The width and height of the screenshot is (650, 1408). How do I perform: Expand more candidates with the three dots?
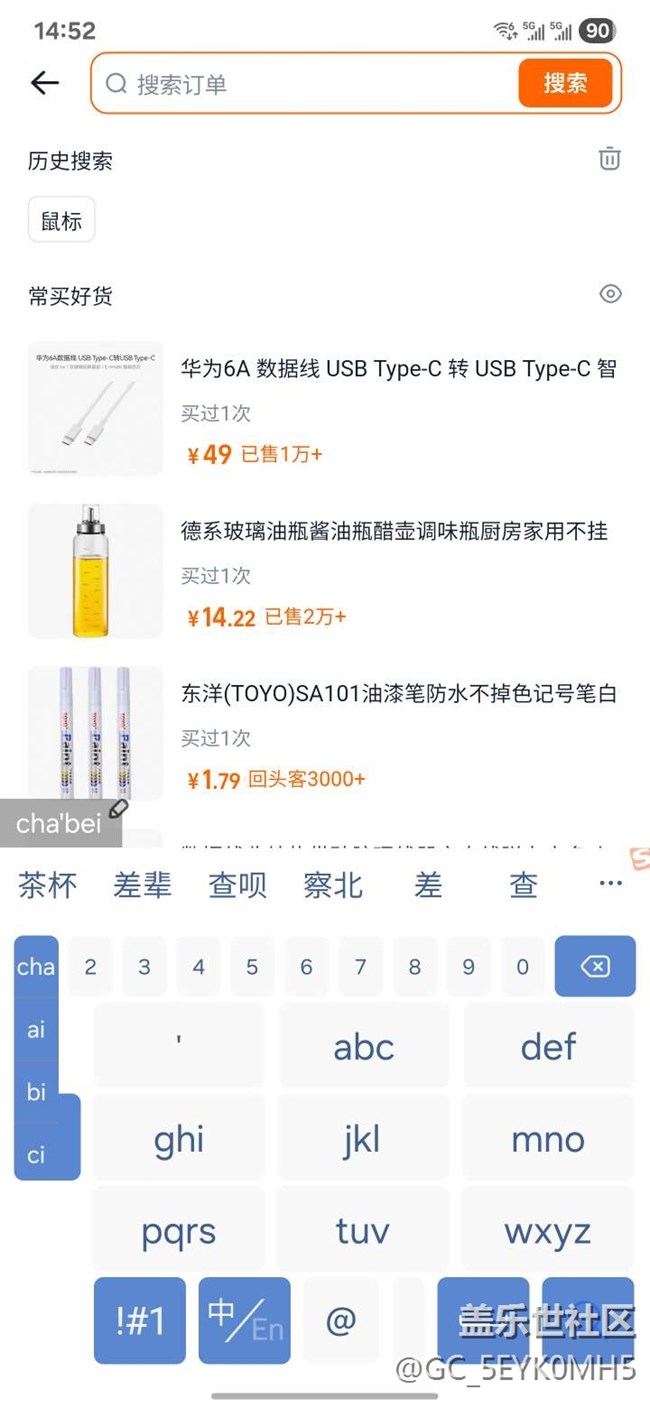[x=610, y=884]
